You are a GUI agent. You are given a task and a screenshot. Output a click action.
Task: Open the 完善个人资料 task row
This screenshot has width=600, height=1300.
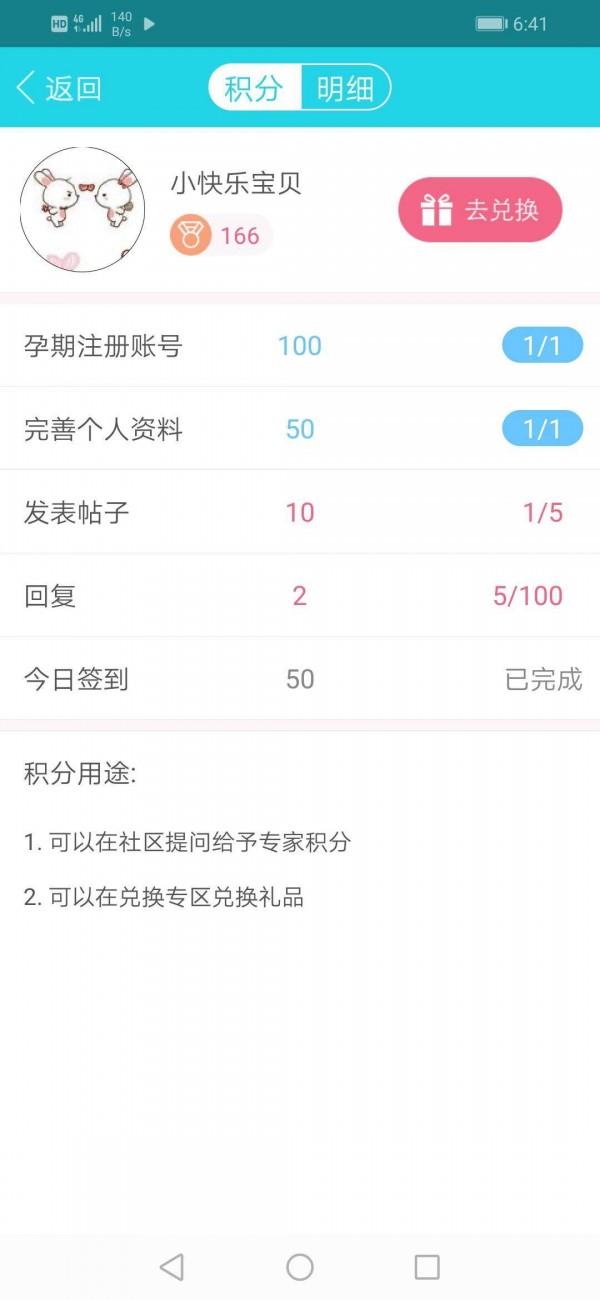coord(300,429)
